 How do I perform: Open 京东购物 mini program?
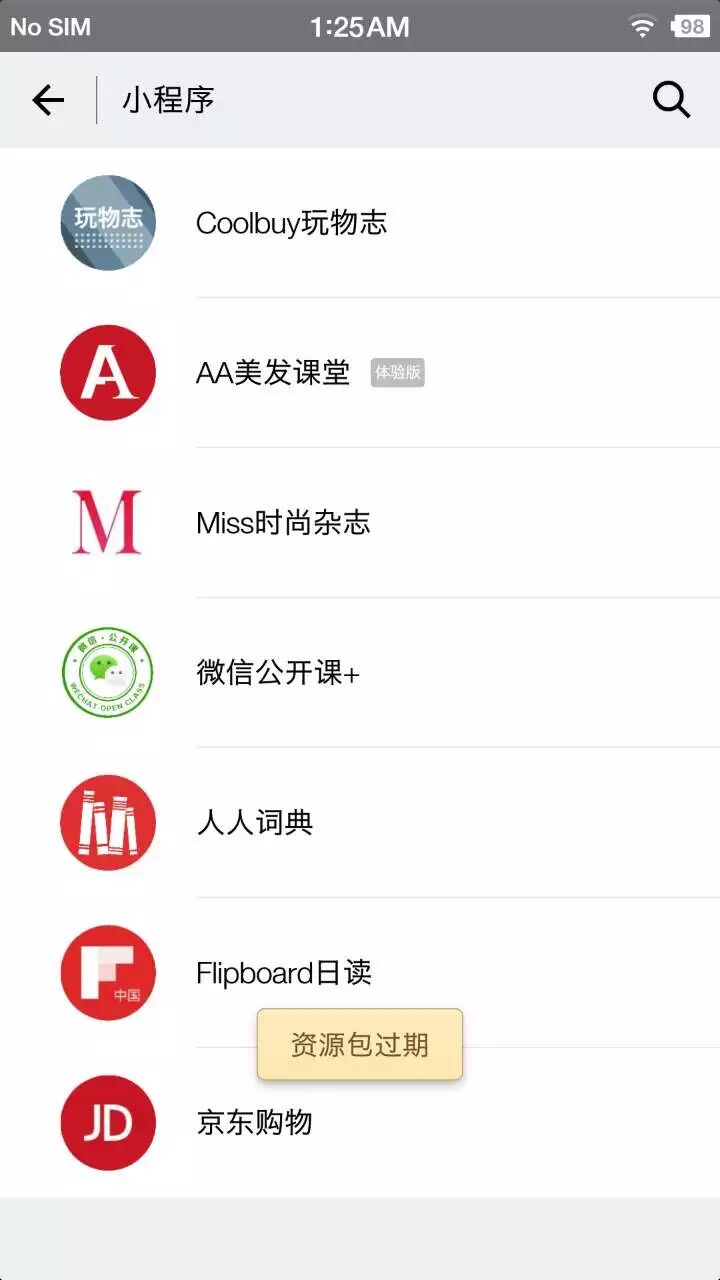click(255, 1123)
